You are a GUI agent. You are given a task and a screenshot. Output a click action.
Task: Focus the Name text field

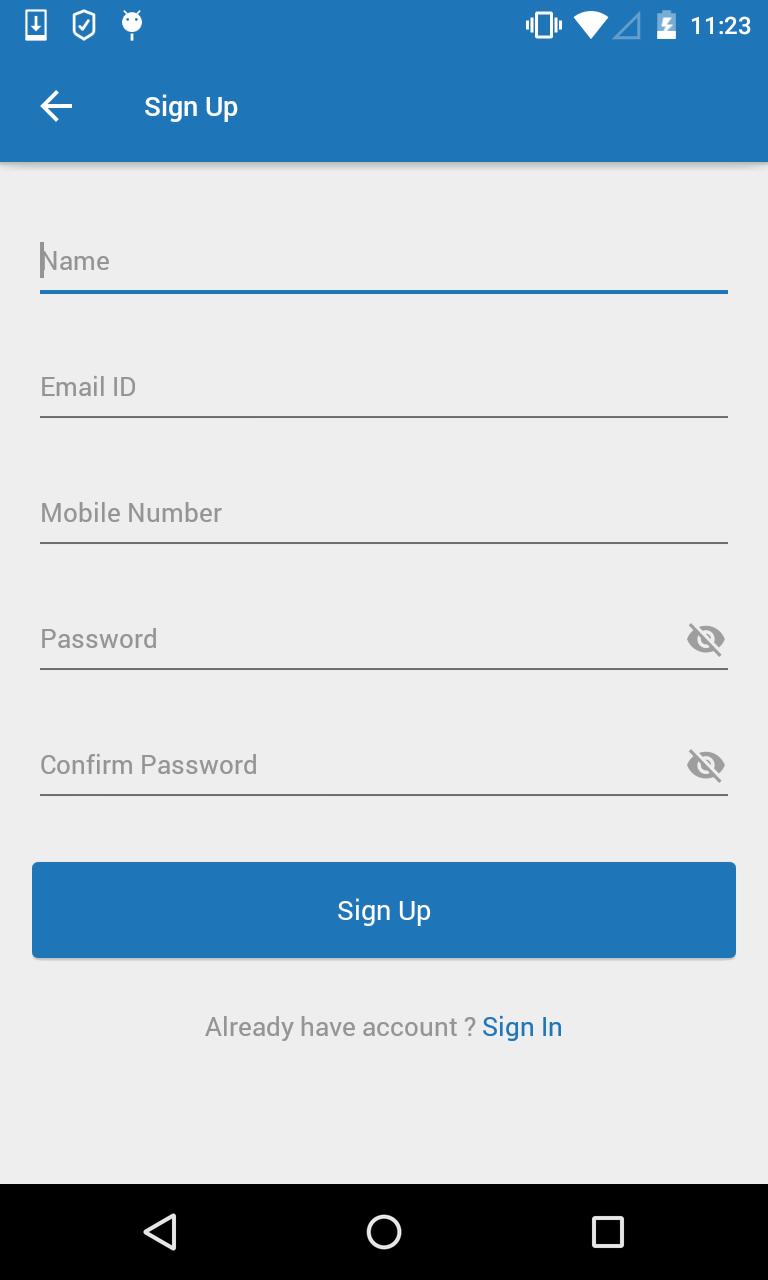(x=383, y=261)
